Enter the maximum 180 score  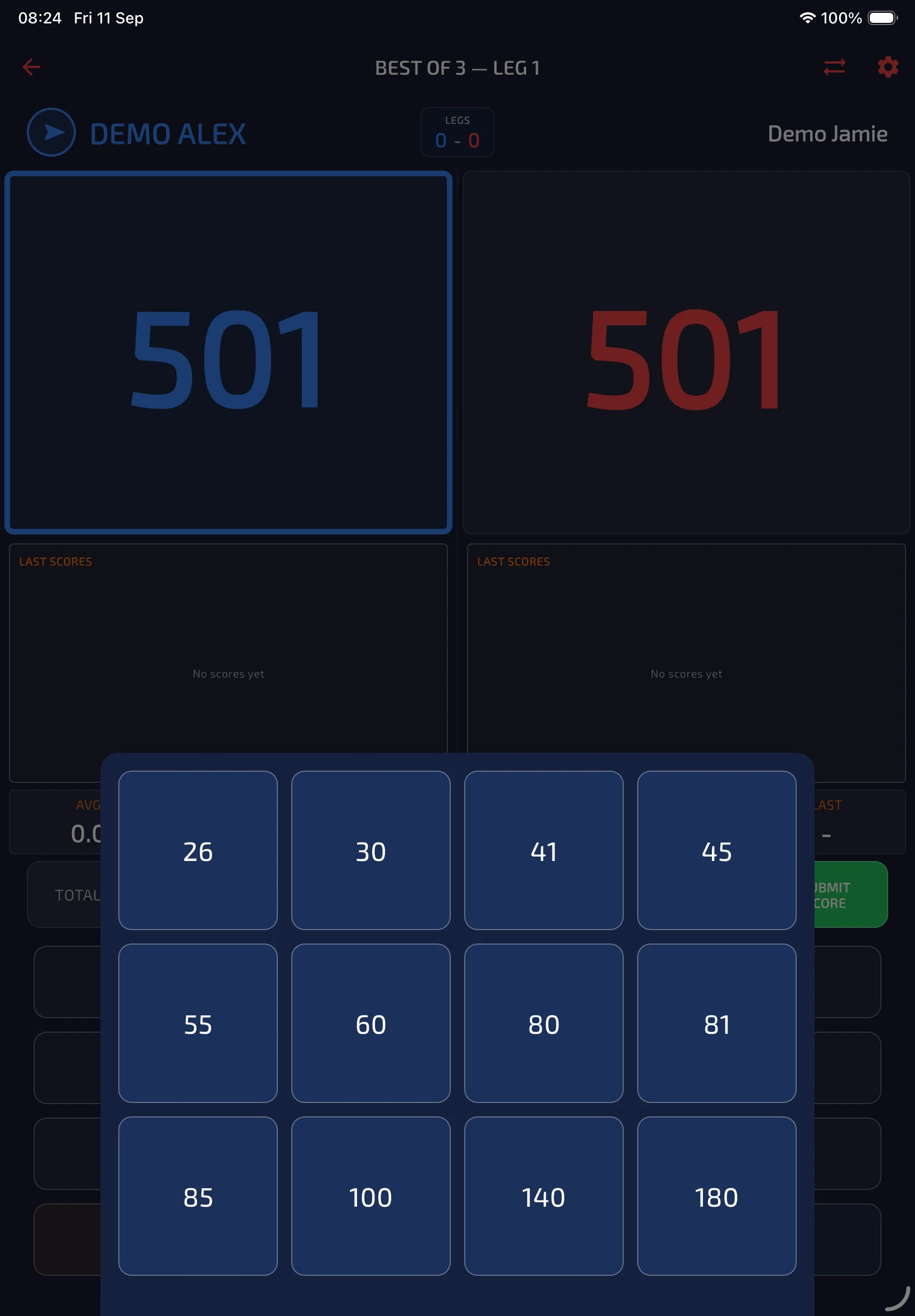[x=716, y=1196]
